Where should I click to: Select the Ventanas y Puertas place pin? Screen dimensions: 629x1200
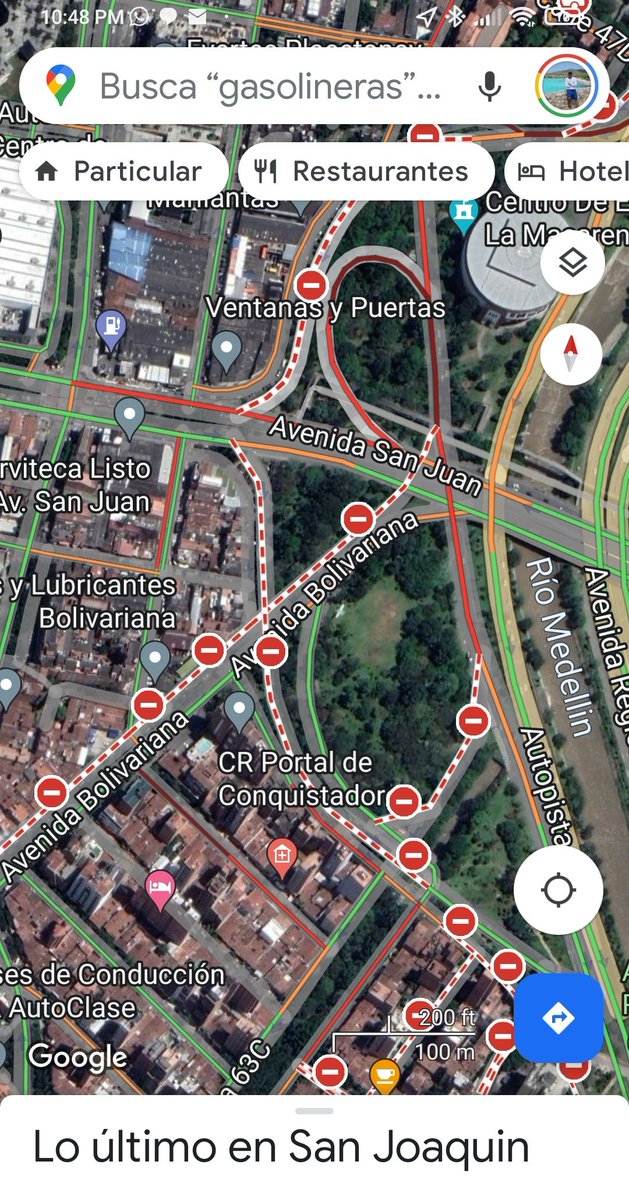228,349
